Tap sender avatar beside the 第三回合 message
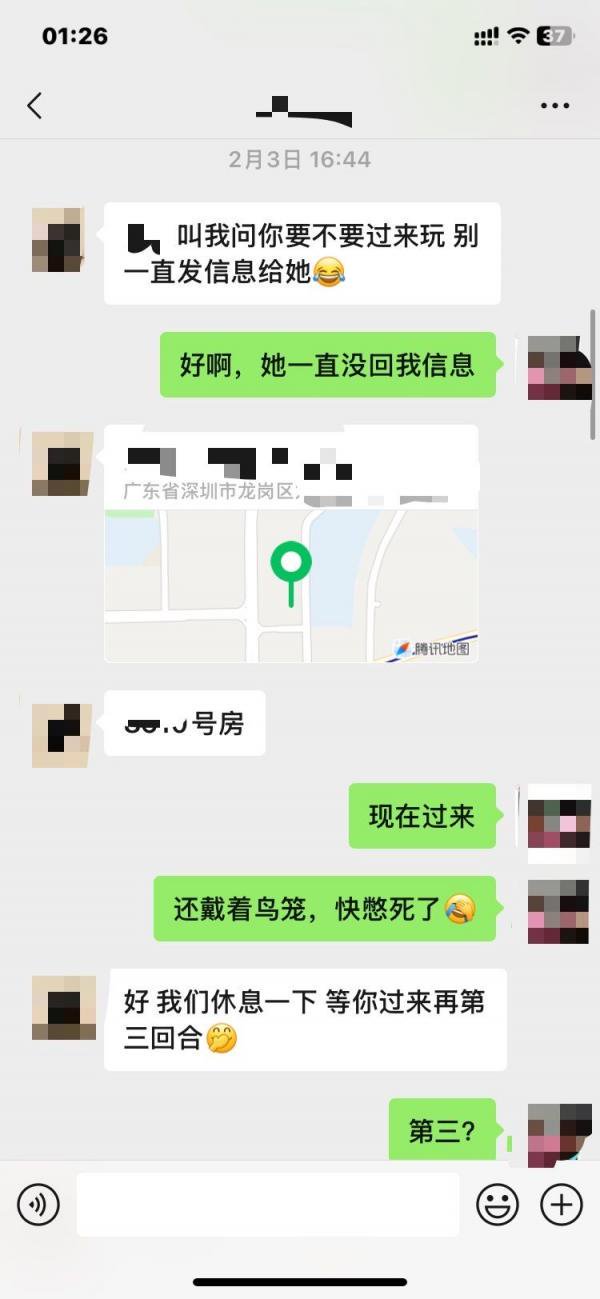 coord(63,1008)
